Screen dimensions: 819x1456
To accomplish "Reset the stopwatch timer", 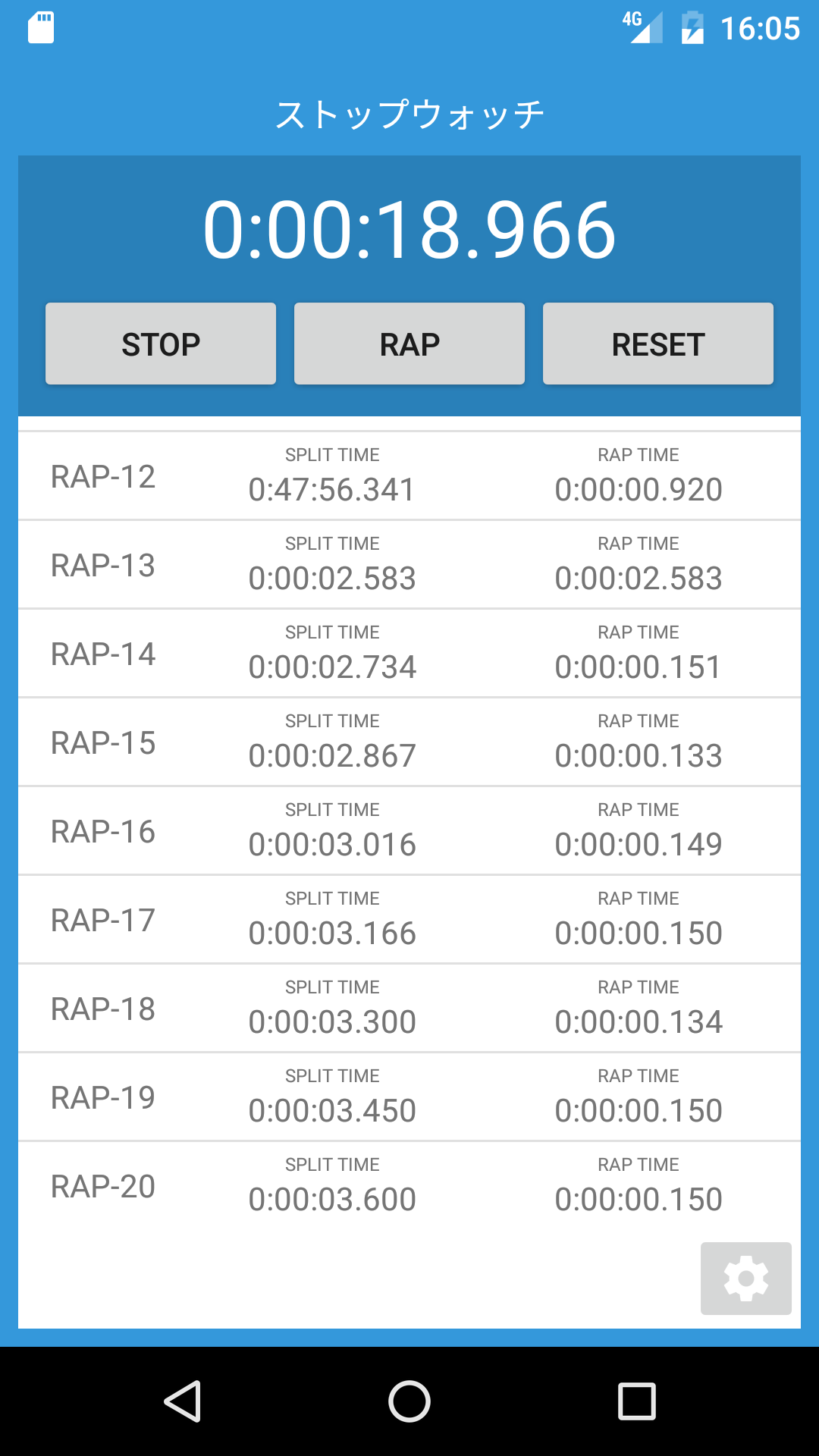I will tap(658, 344).
